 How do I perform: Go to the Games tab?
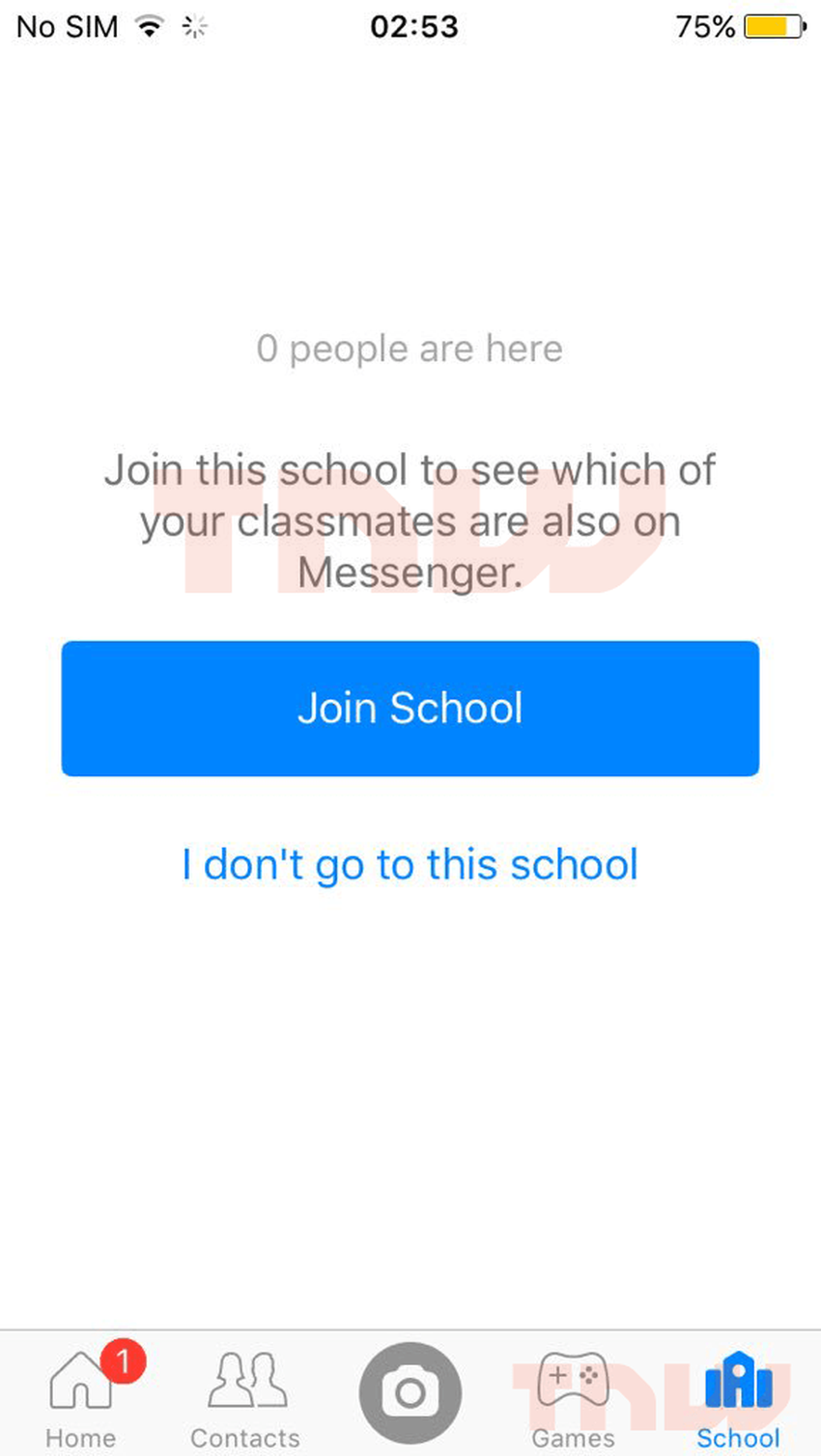tap(573, 1396)
